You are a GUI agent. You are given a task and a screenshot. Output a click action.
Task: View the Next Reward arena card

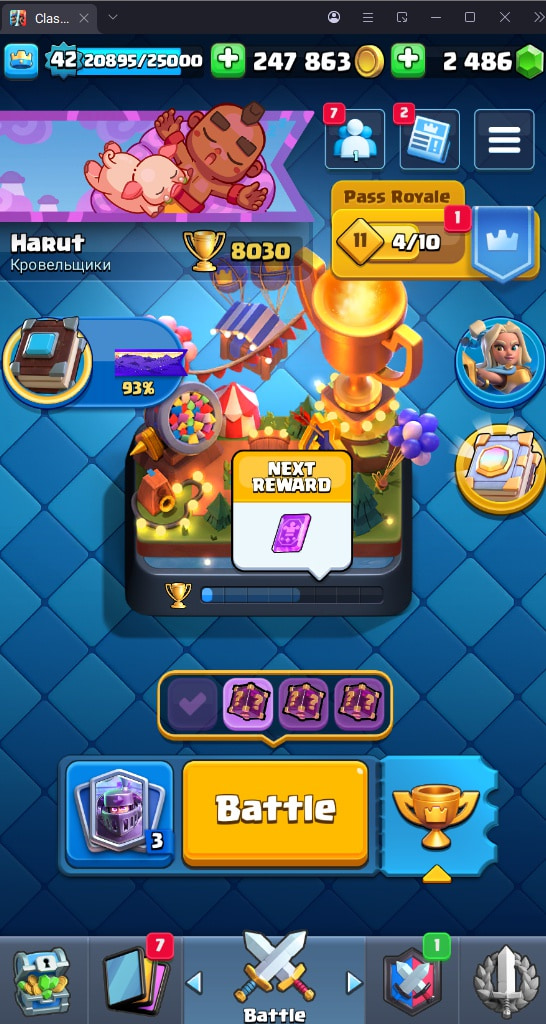pyautogui.click(x=292, y=510)
